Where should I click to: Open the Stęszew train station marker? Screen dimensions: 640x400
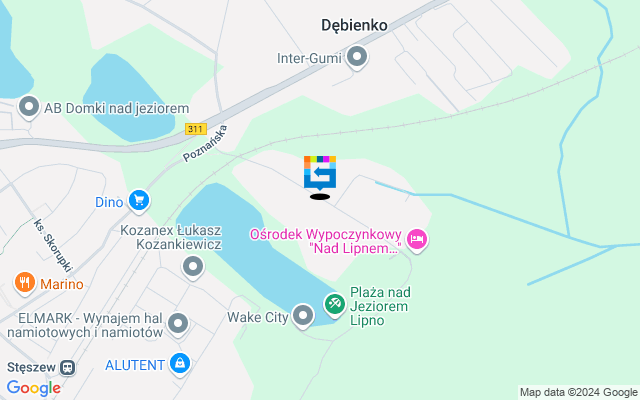point(68,367)
